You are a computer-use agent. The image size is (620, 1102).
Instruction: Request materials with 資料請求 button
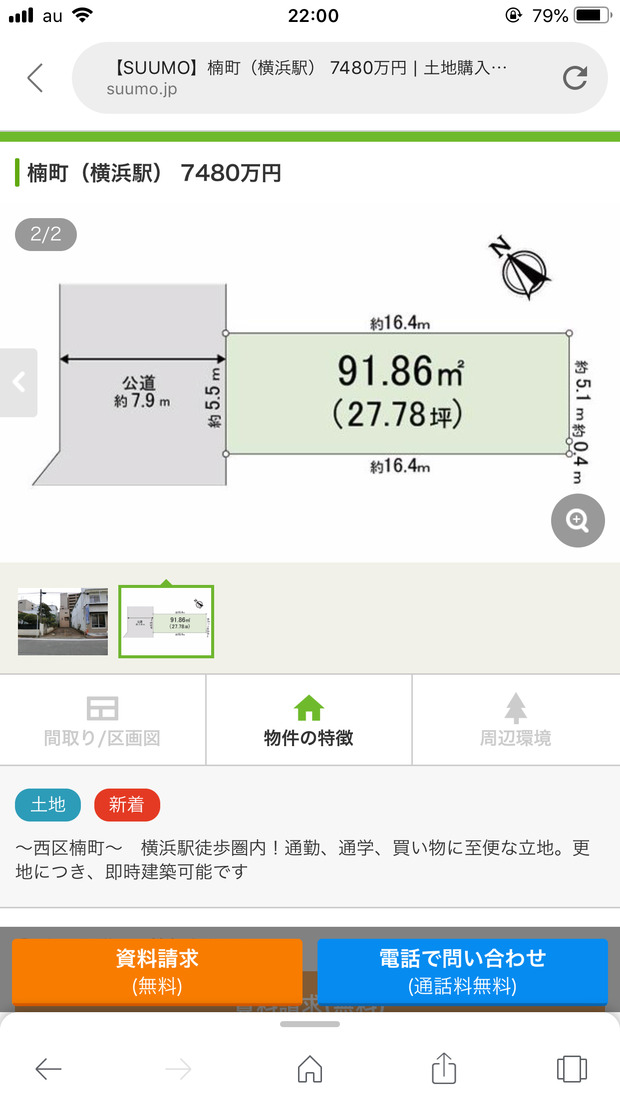pyautogui.click(x=157, y=970)
